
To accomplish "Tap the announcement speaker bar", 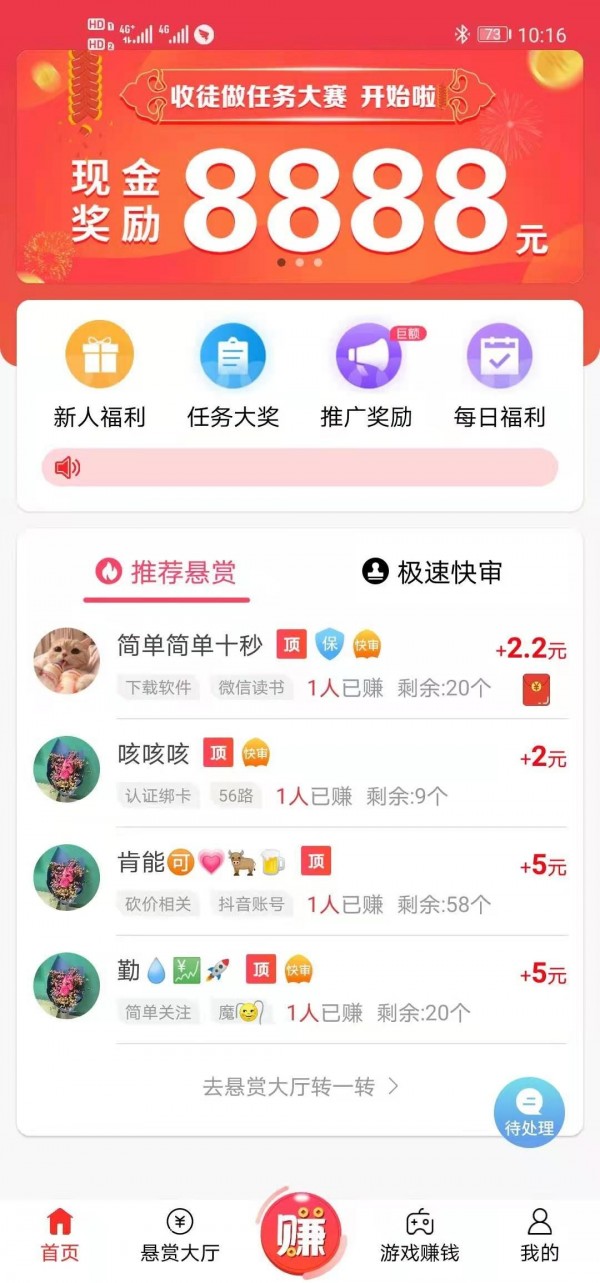I will [x=299, y=467].
